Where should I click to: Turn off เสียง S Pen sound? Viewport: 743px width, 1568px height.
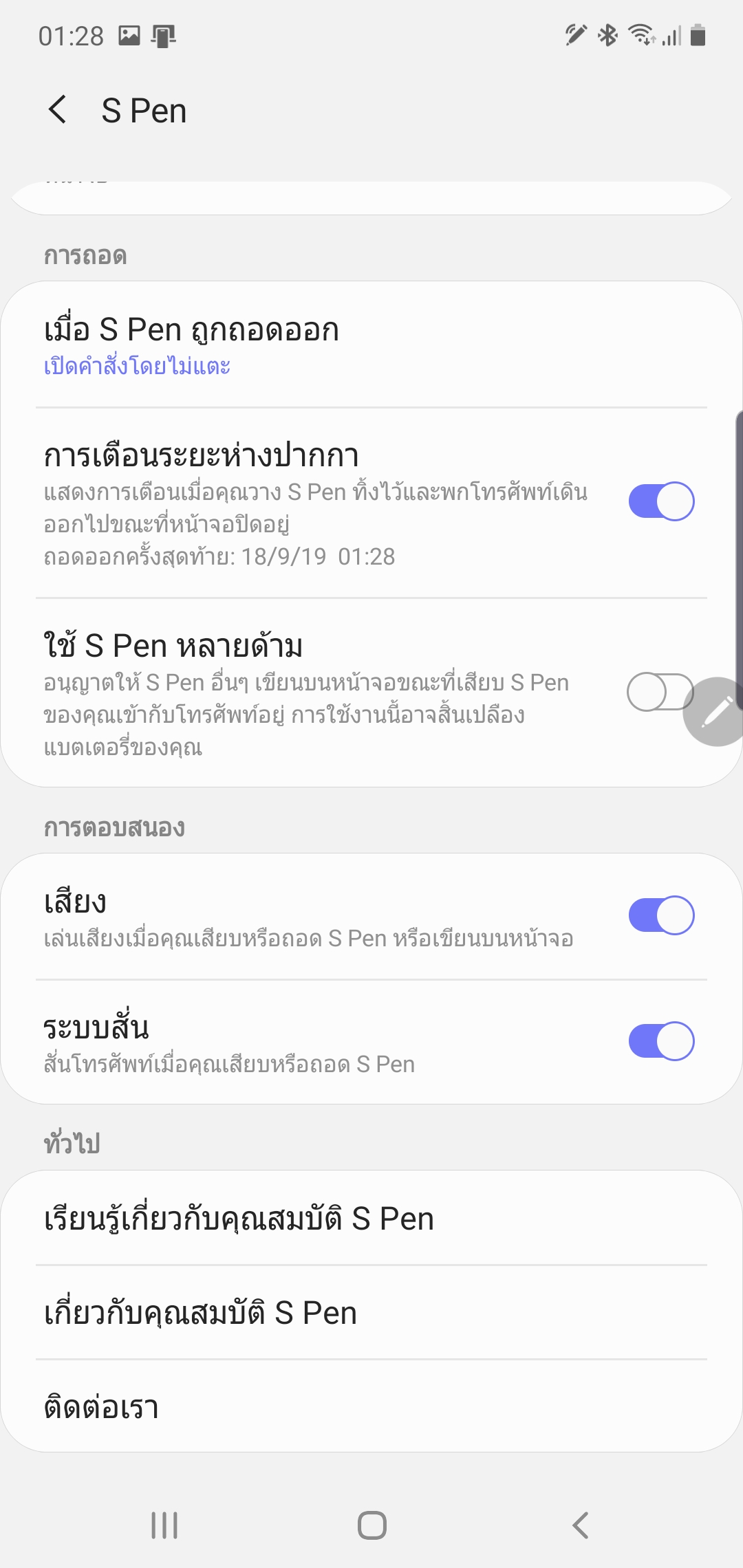660,915
